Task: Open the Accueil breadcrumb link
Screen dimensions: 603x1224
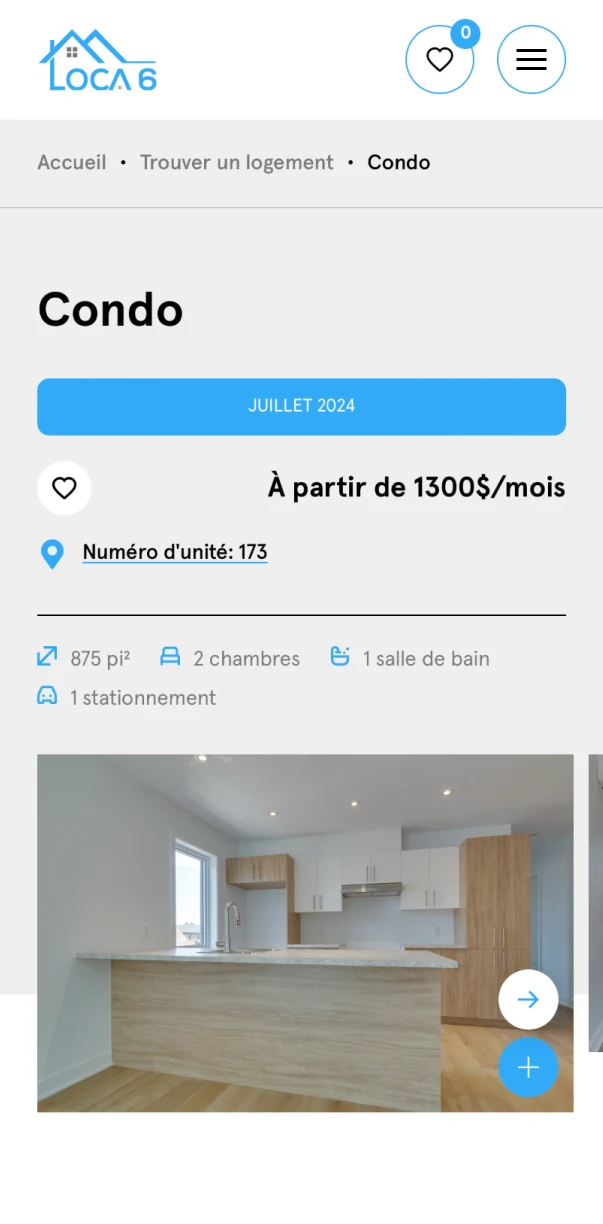Action: click(x=72, y=162)
